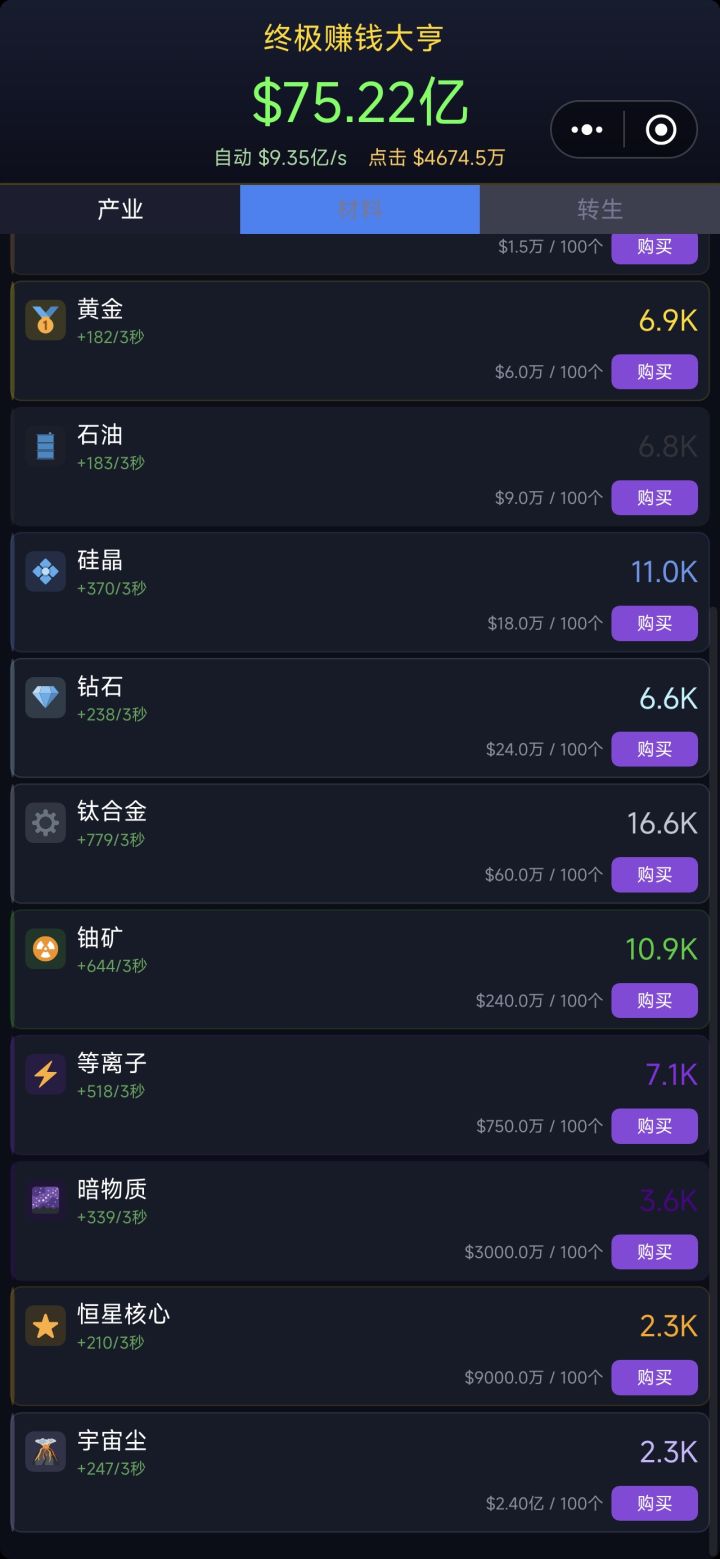Open the 转生 tab
Image resolution: width=720 pixels, height=1559 pixels.
click(600, 209)
